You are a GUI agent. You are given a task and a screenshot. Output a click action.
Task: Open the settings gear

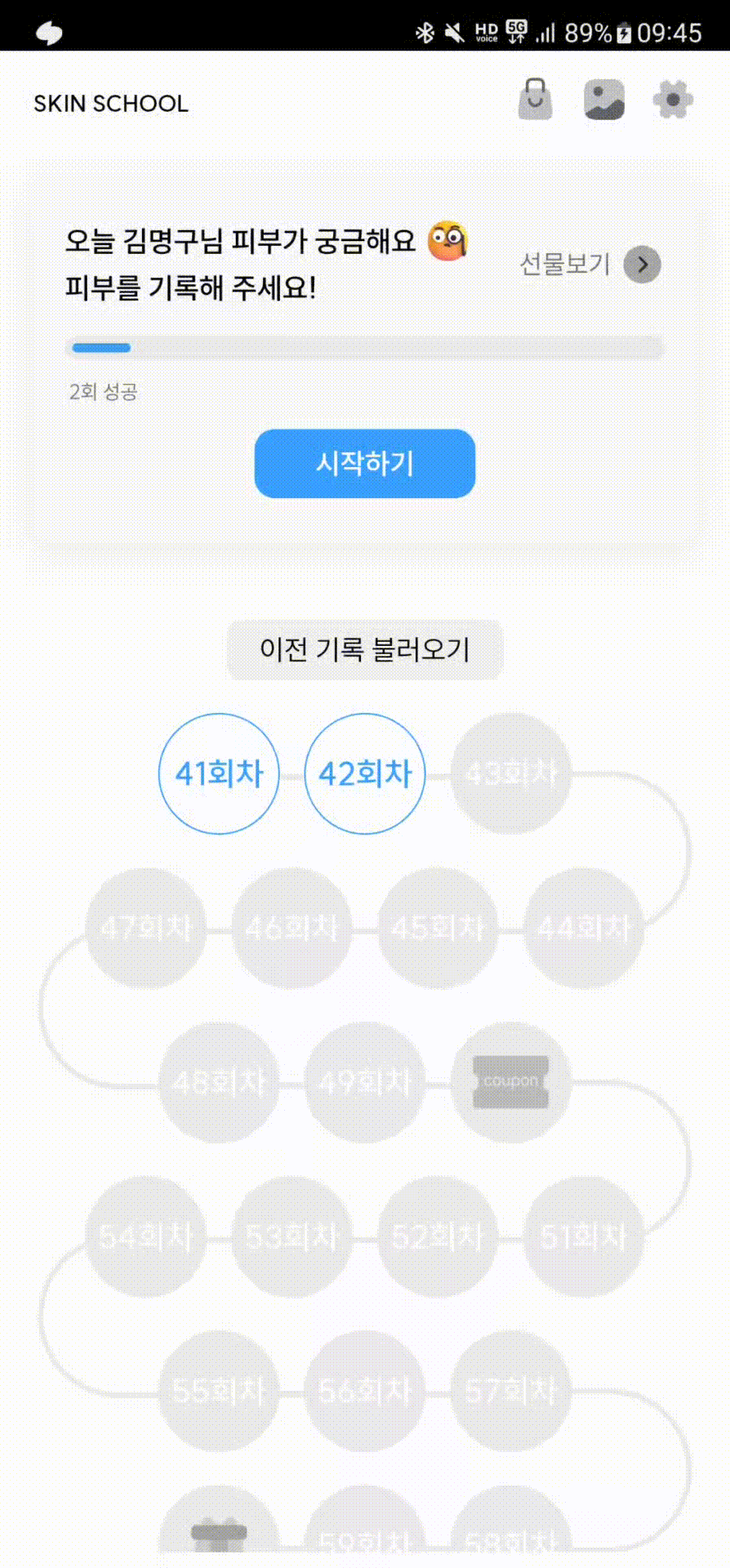click(673, 100)
